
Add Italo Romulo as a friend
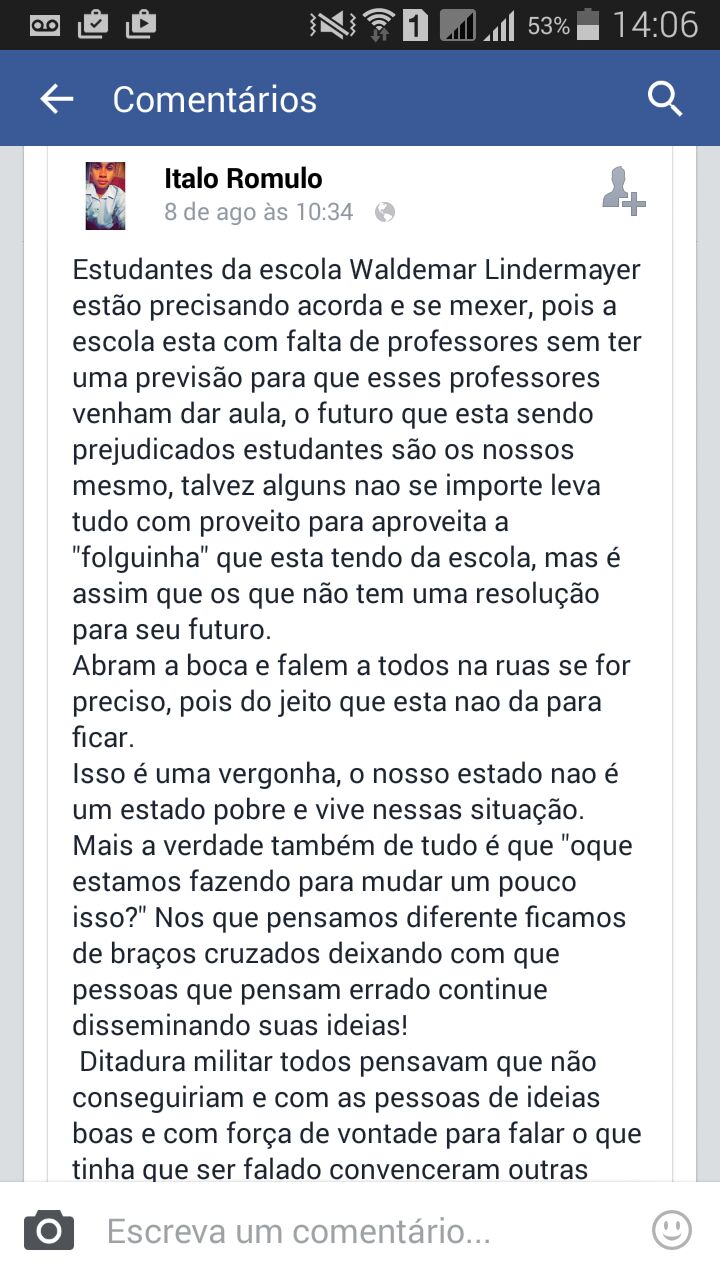pos(623,190)
